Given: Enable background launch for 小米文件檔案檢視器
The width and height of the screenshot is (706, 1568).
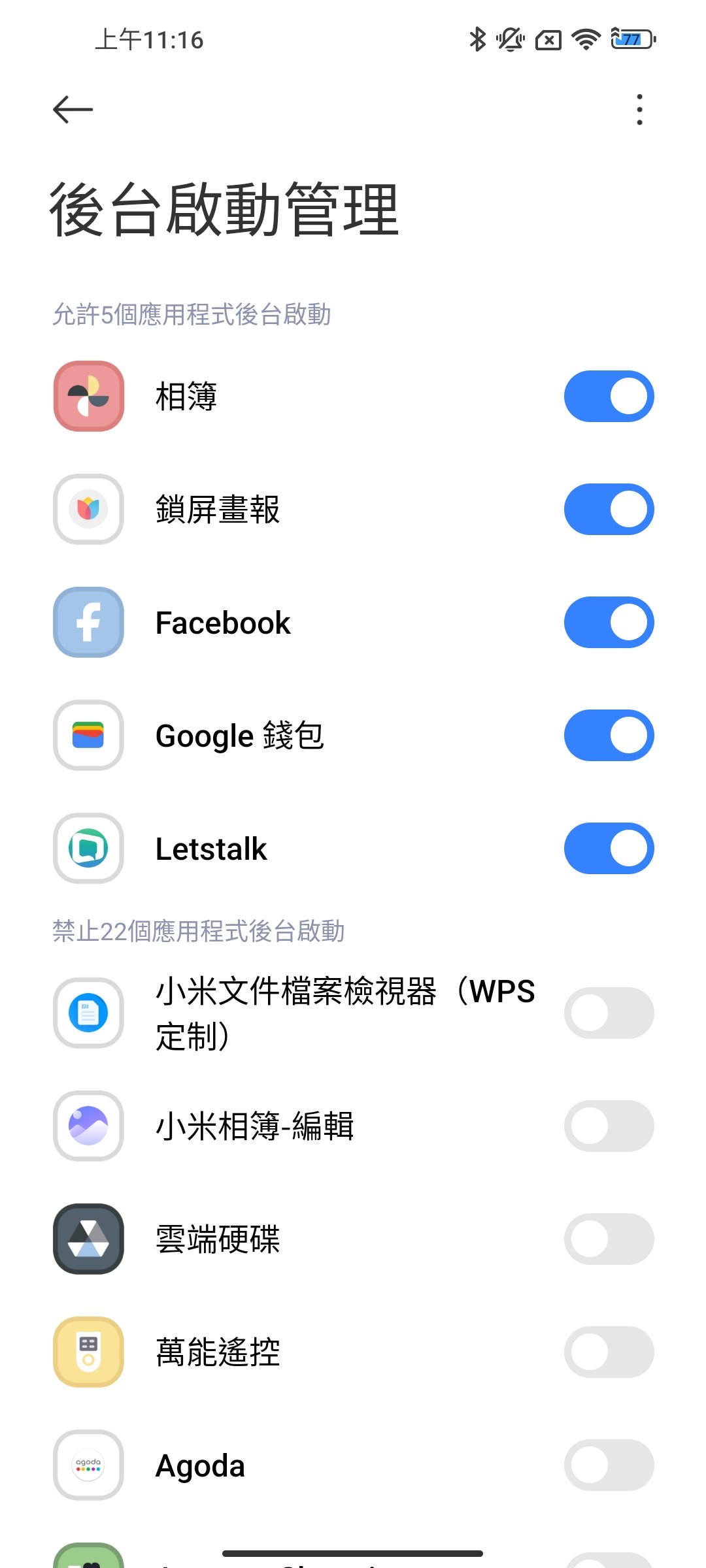Looking at the screenshot, I should (609, 1013).
